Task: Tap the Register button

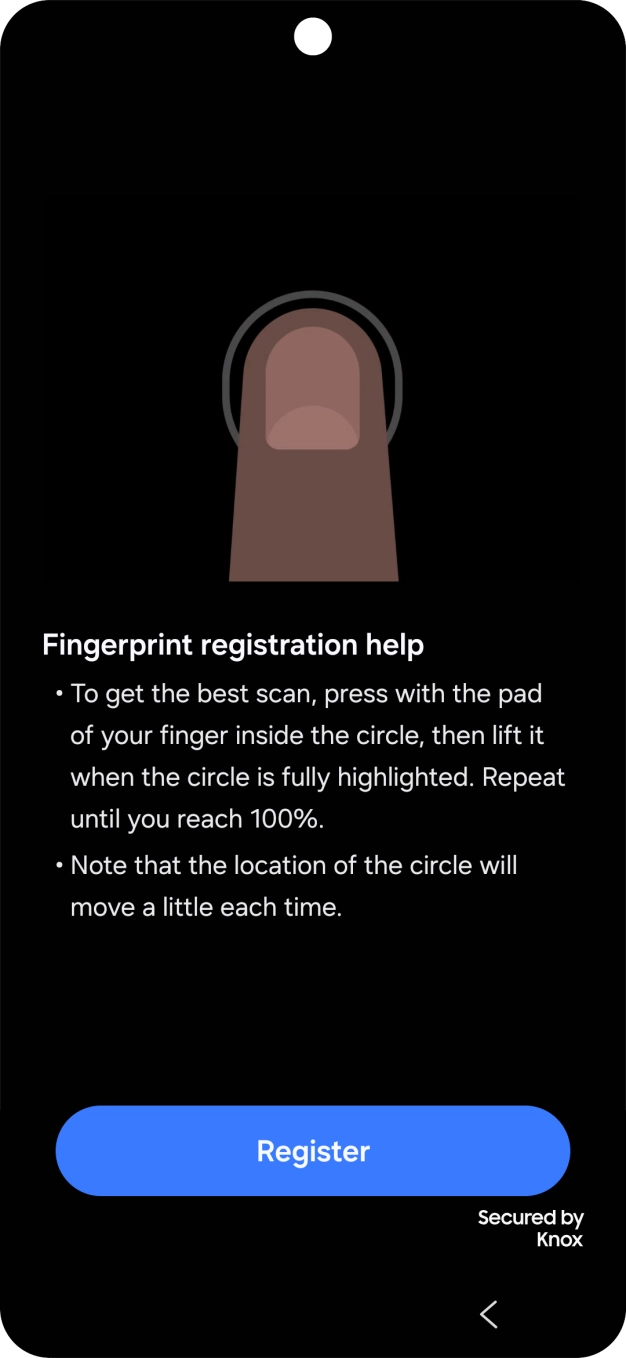Action: 312,1150
